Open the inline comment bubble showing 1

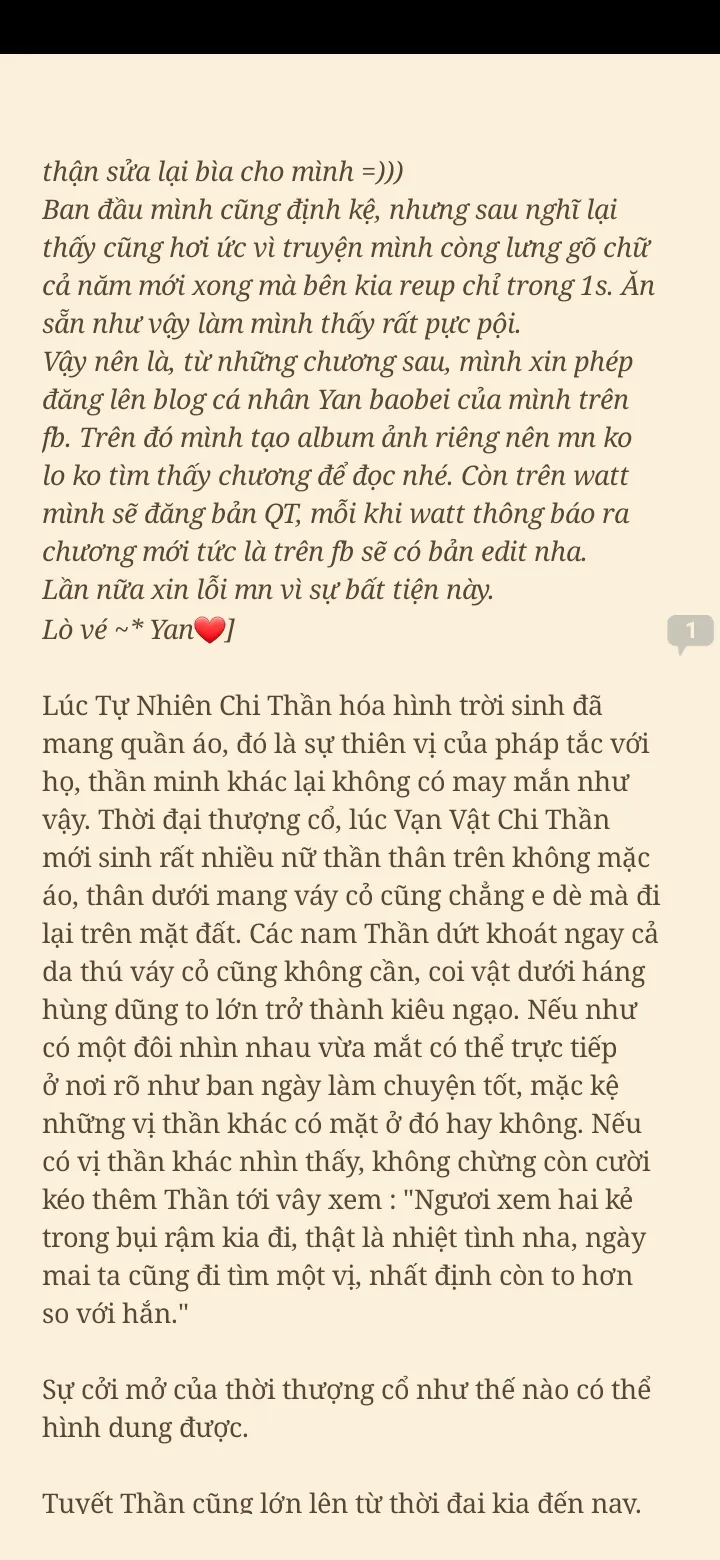tap(689, 632)
